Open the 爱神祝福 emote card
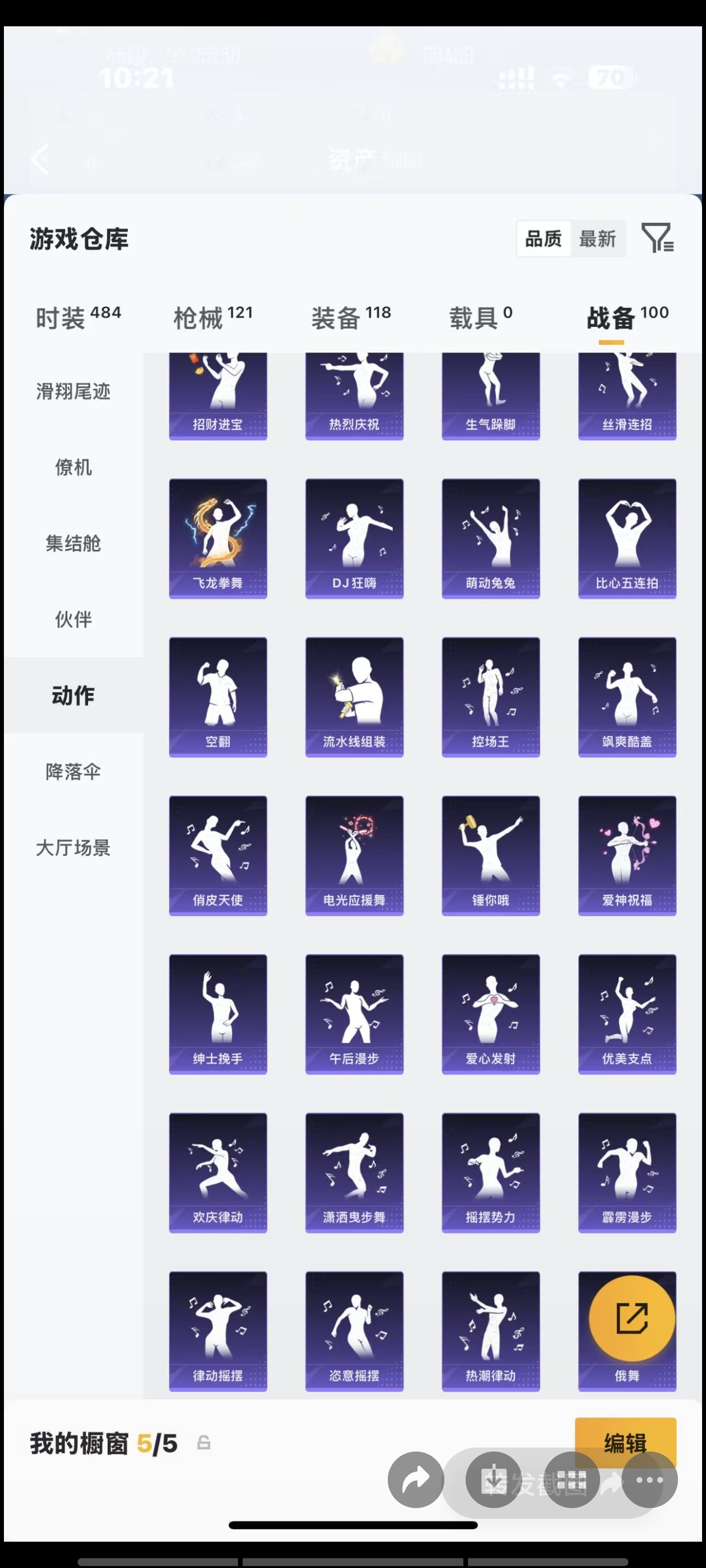Screen dimensions: 706x1568 [627, 855]
